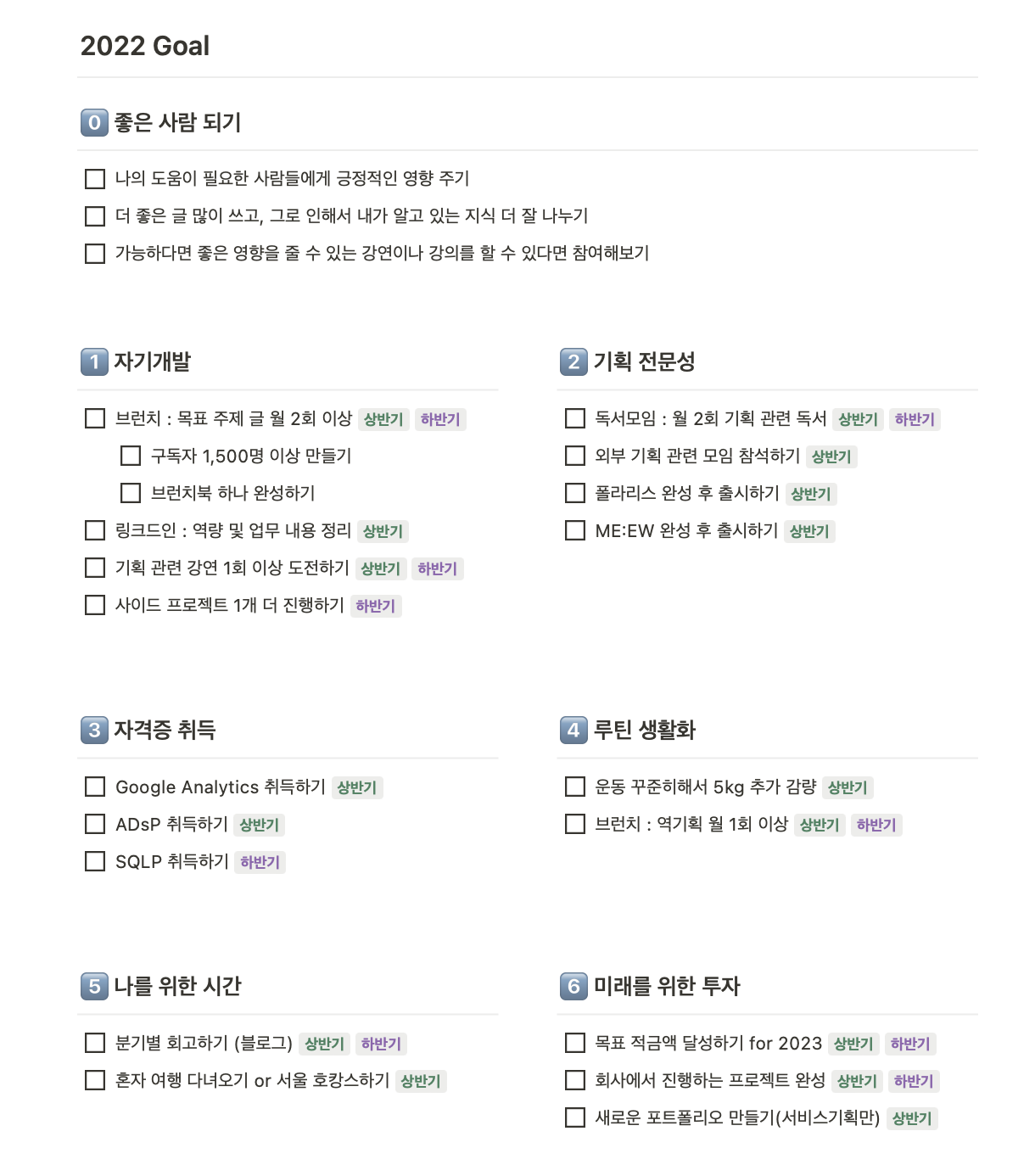
Task: Check the SQLP 취득하기 item
Action: coord(93,862)
